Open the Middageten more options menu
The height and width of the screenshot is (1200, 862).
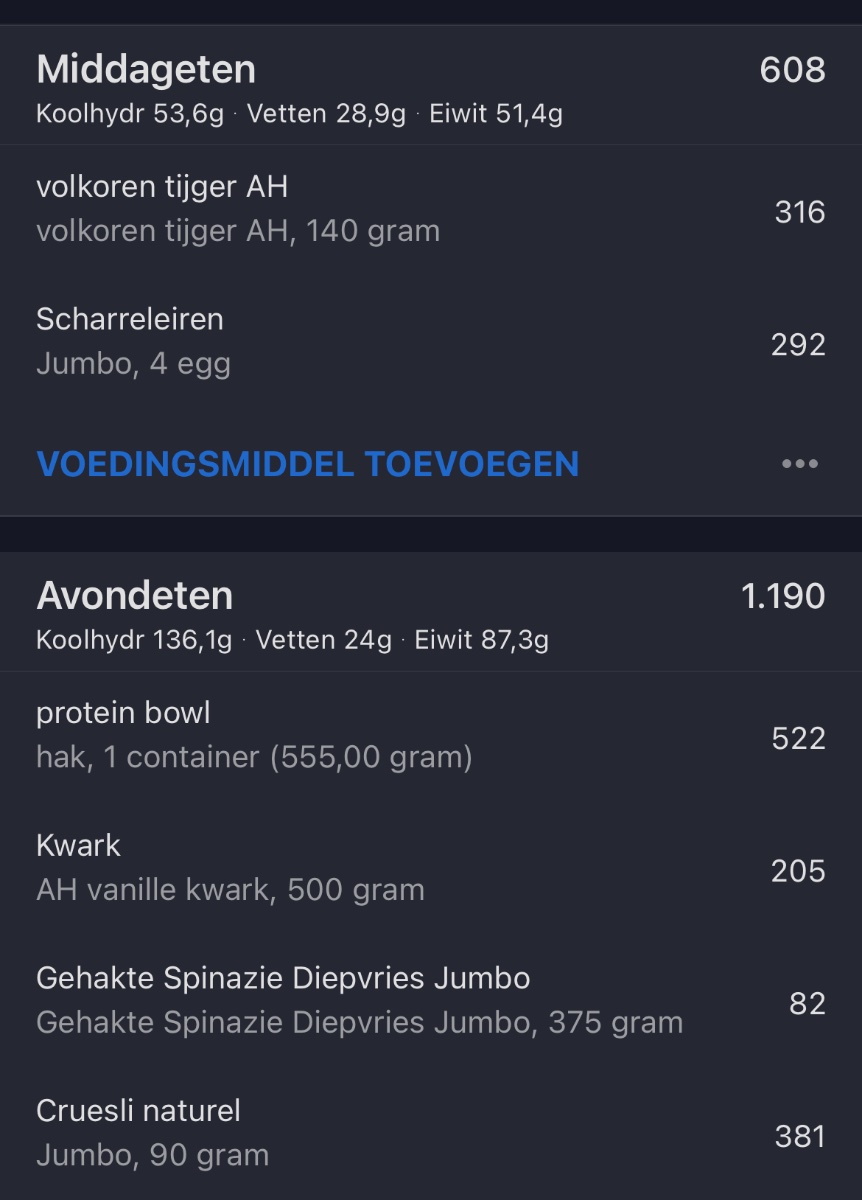(799, 464)
